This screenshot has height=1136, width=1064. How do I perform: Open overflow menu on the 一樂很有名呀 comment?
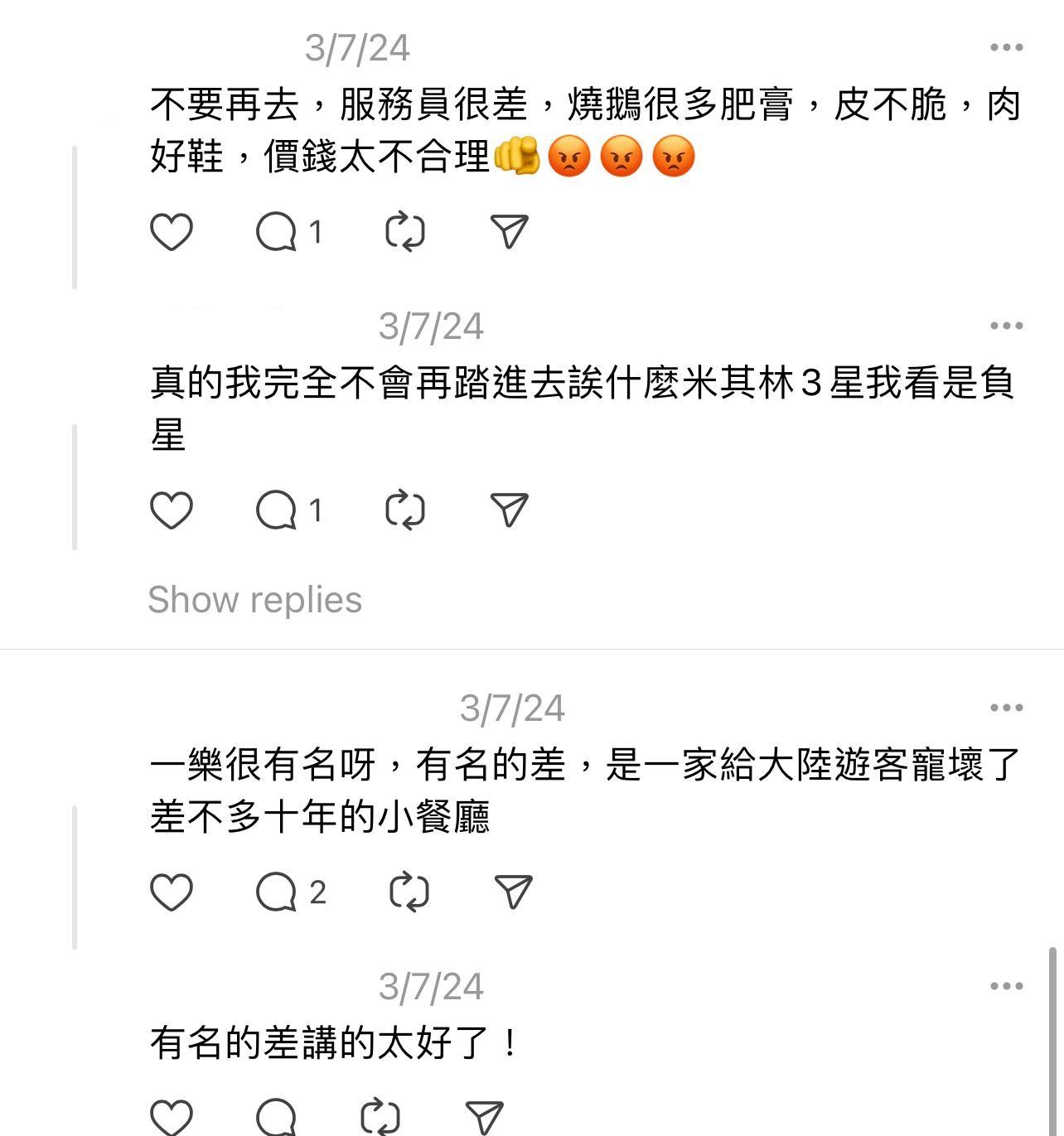[1006, 708]
